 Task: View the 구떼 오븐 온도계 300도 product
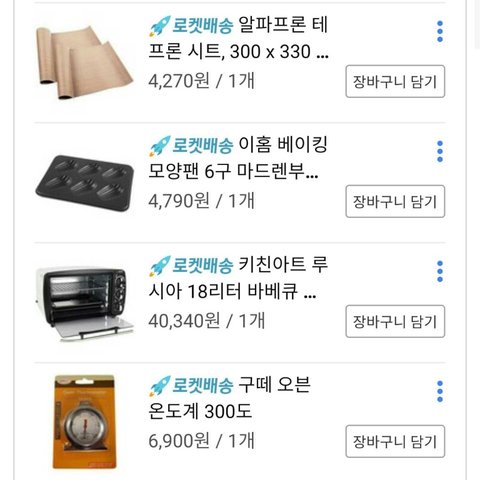coord(230,398)
